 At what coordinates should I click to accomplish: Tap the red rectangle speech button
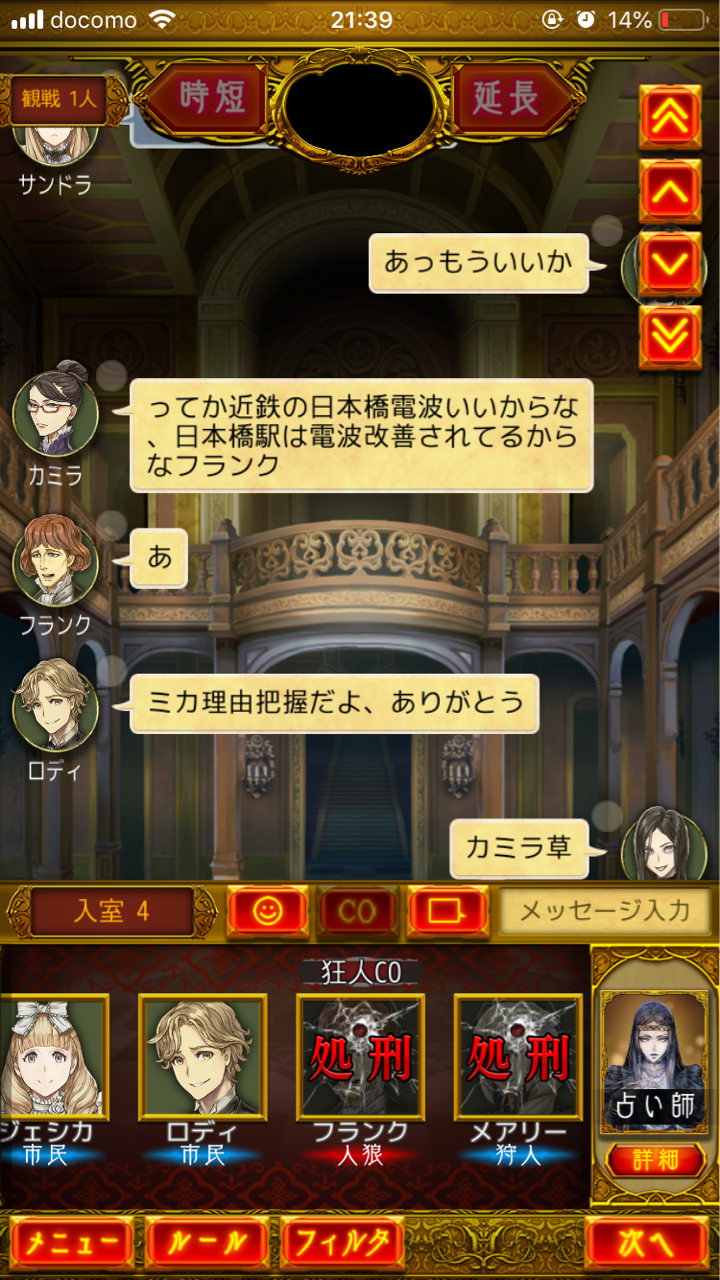448,911
